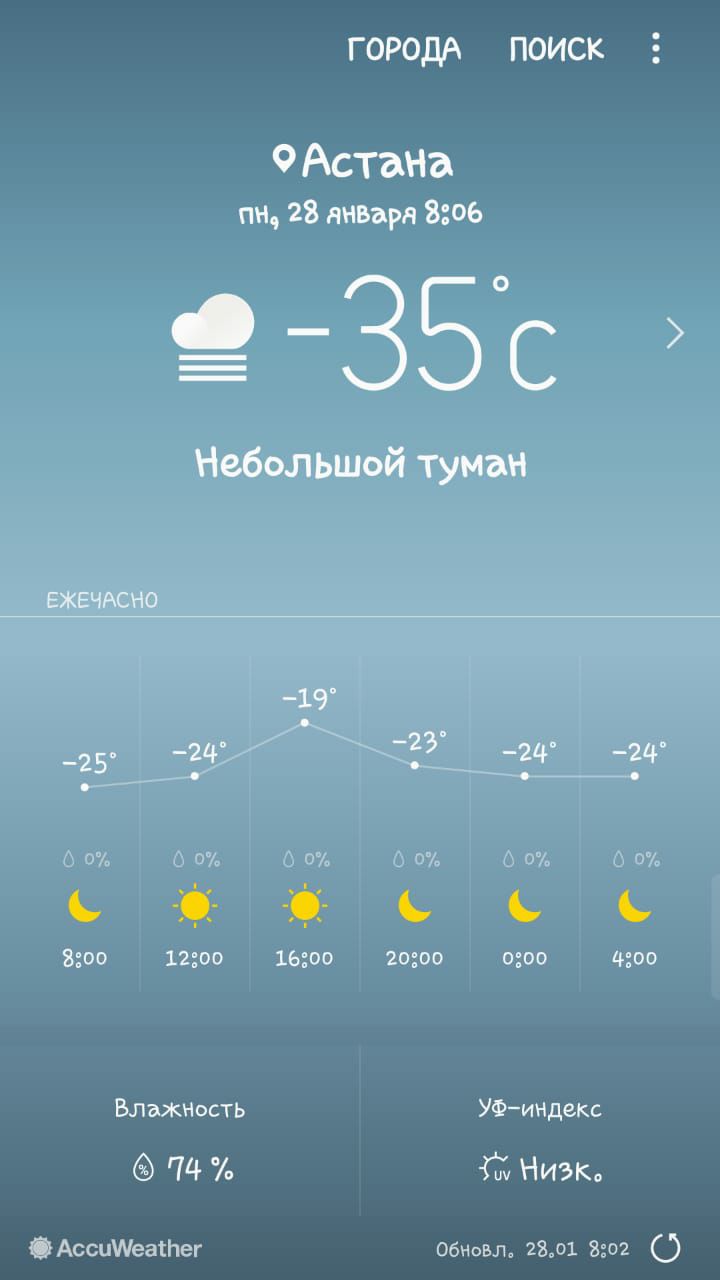Open the AccuWeather link
720x1280 pixels.
[x=115, y=1248]
